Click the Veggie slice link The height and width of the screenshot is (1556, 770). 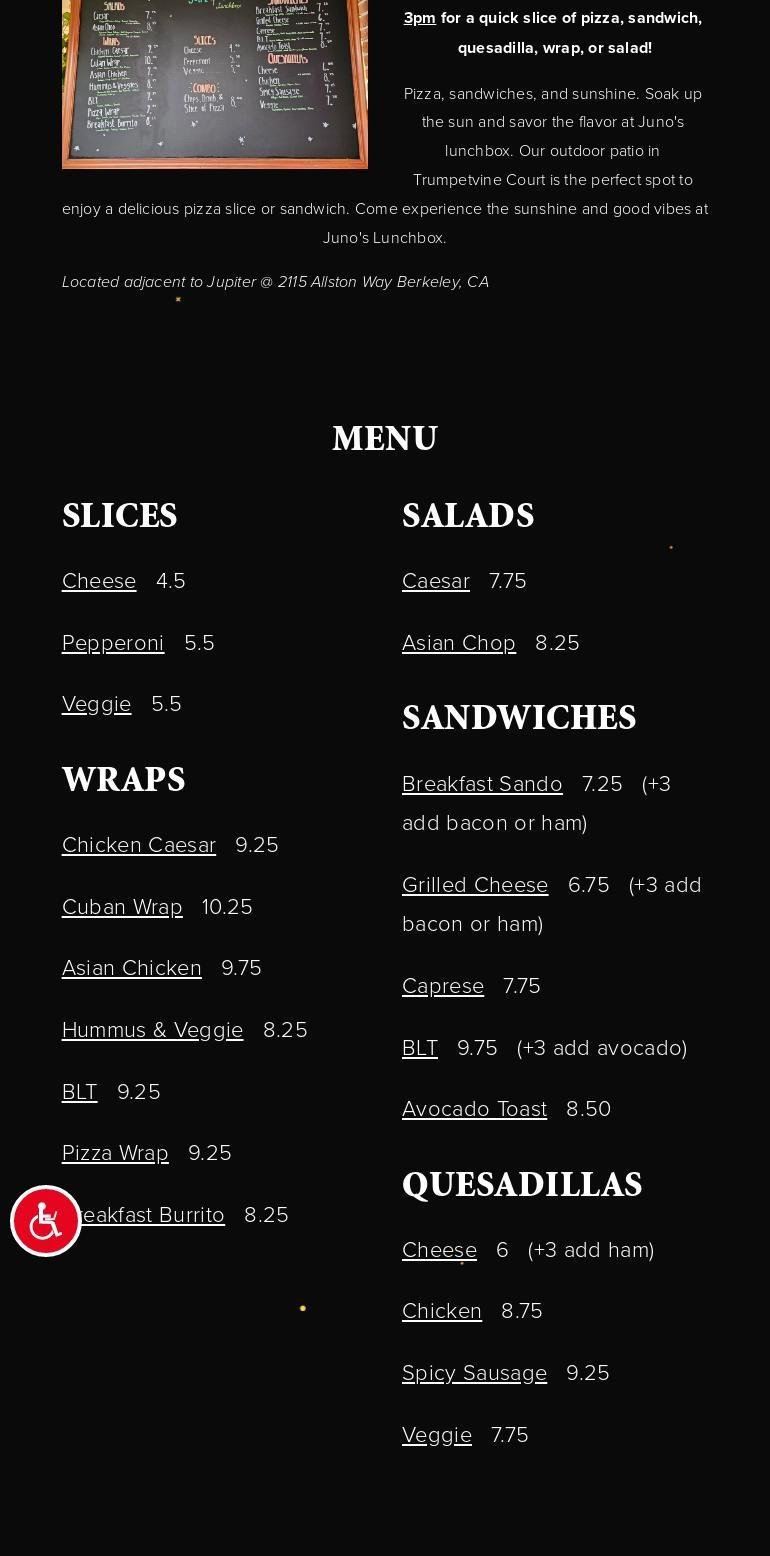click(96, 704)
